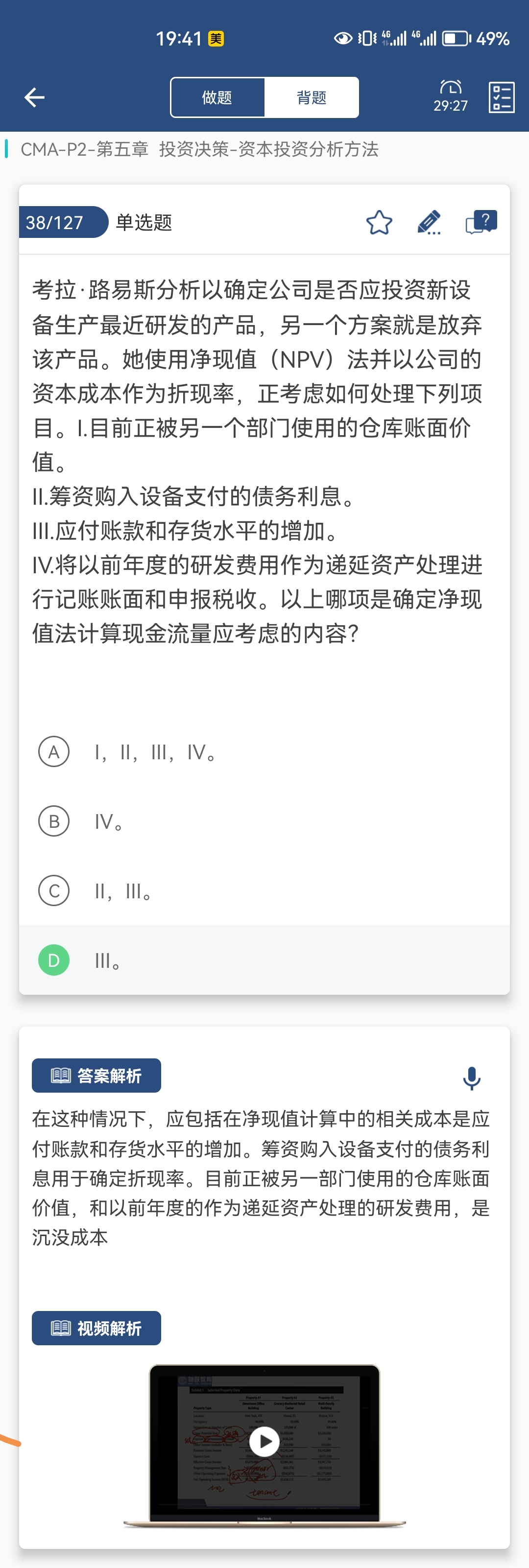
Task: Select option D: III
Action: tap(54, 960)
